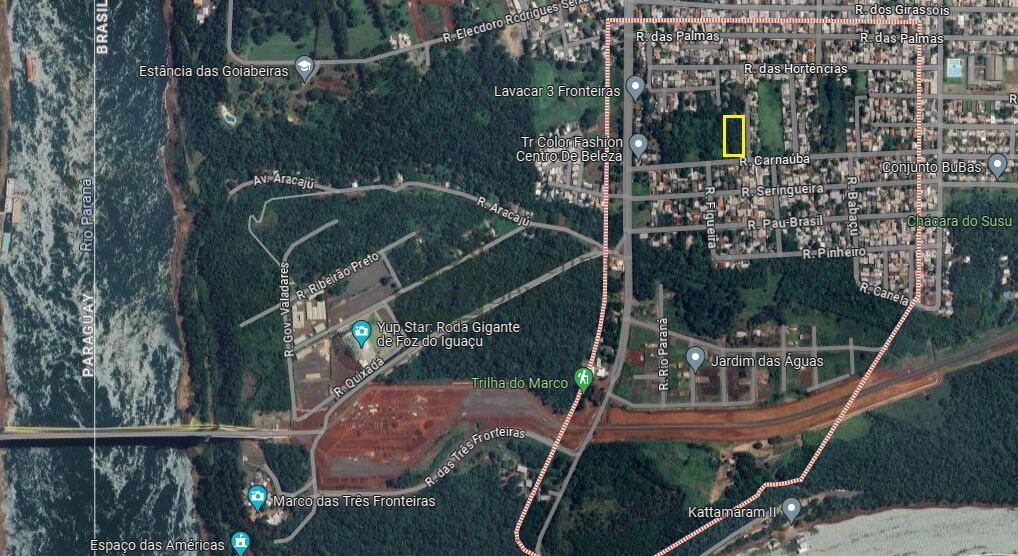The width and height of the screenshot is (1018, 556).
Task: Open the Conjunto BuBas place marker
Action: [996, 165]
